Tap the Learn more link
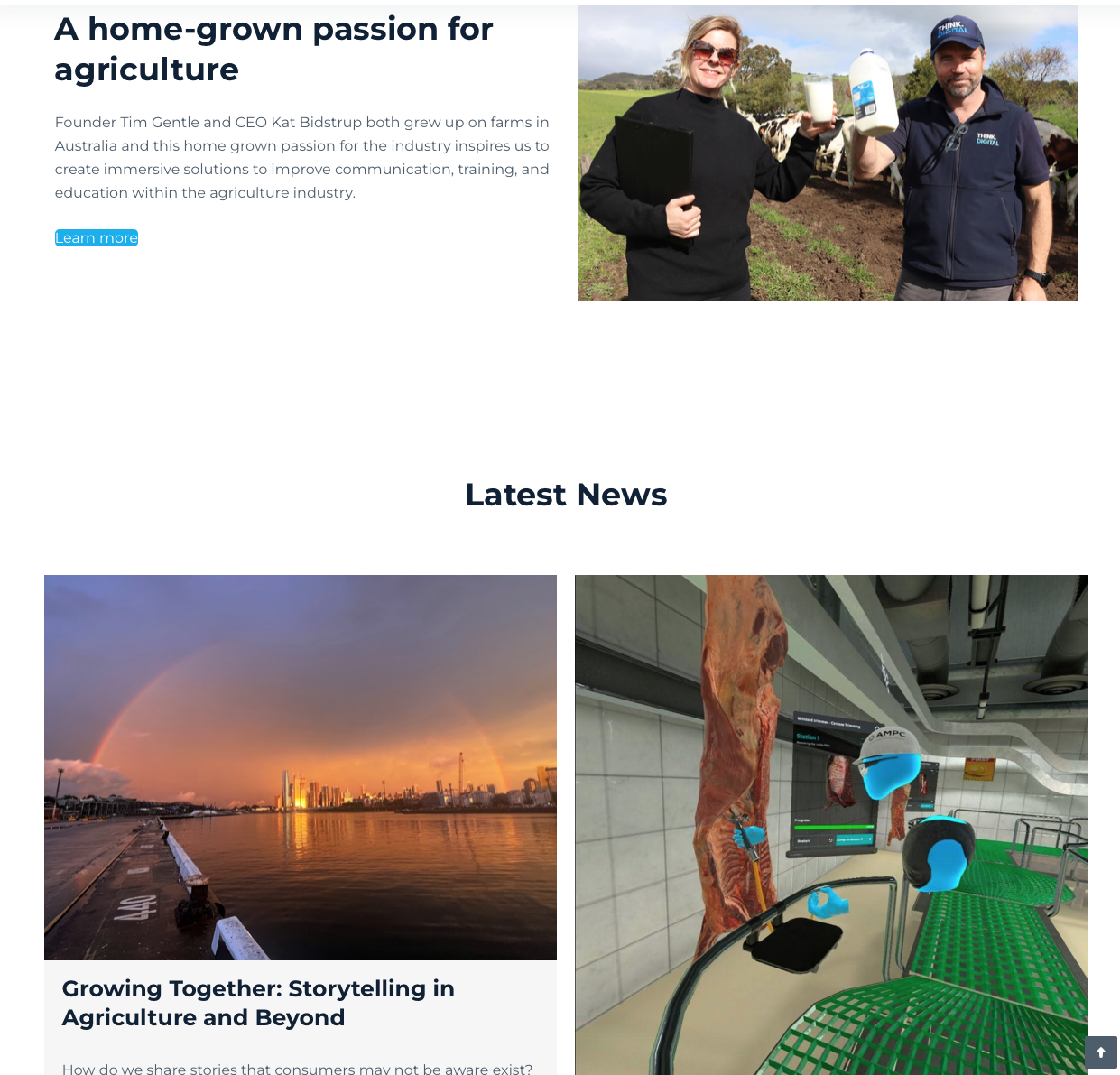The image size is (1120, 1075). point(97,238)
